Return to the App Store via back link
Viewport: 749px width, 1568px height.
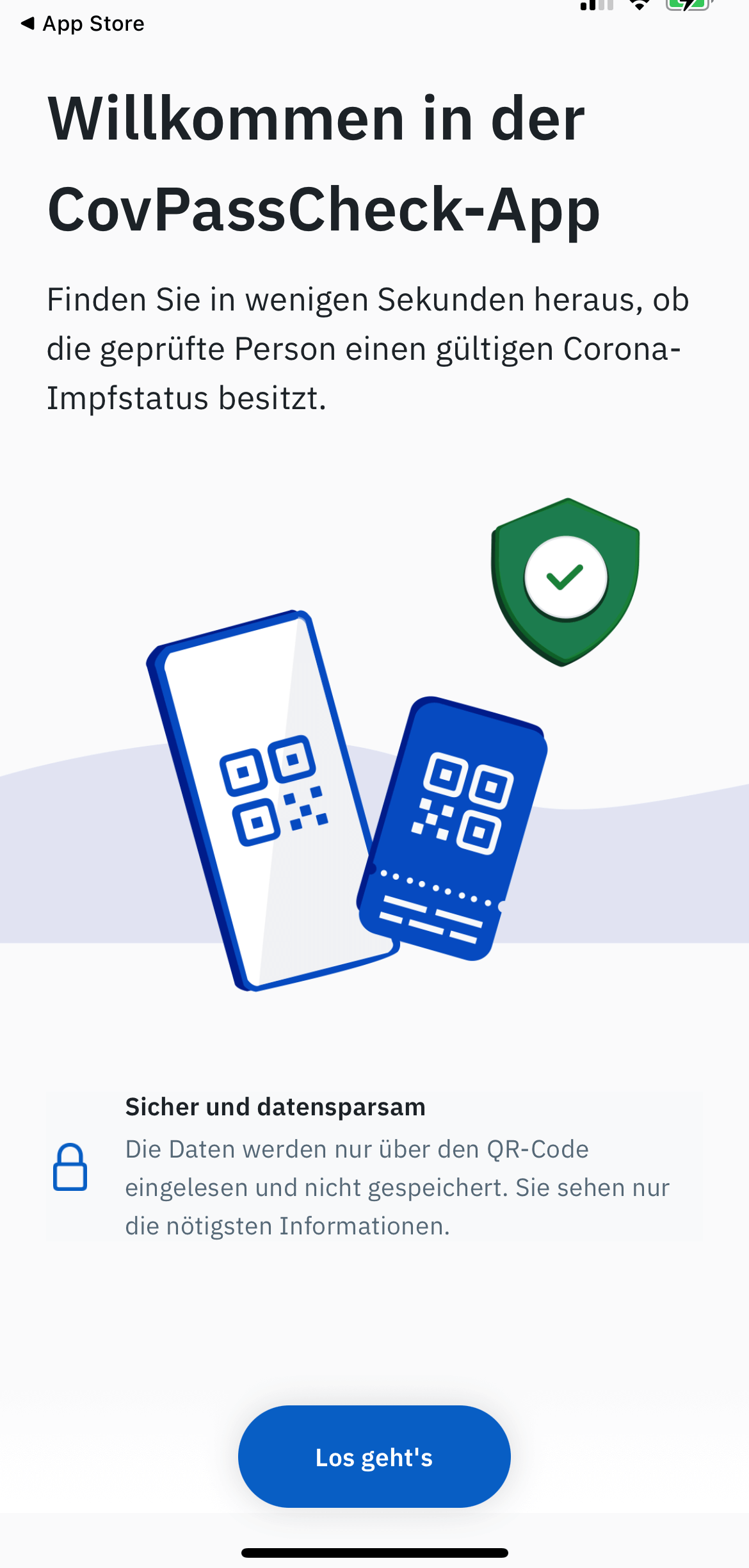tap(83, 24)
